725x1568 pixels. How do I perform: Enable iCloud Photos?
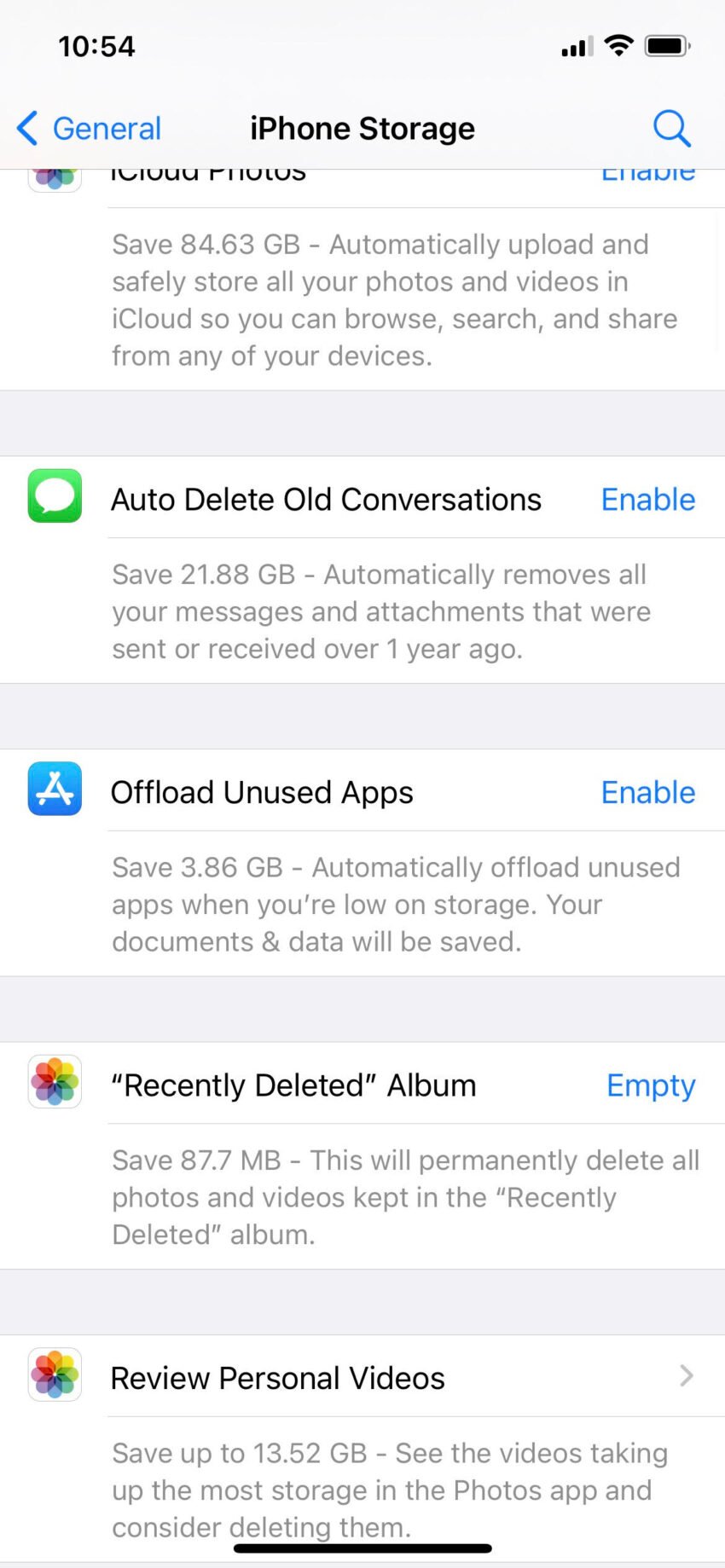point(648,175)
